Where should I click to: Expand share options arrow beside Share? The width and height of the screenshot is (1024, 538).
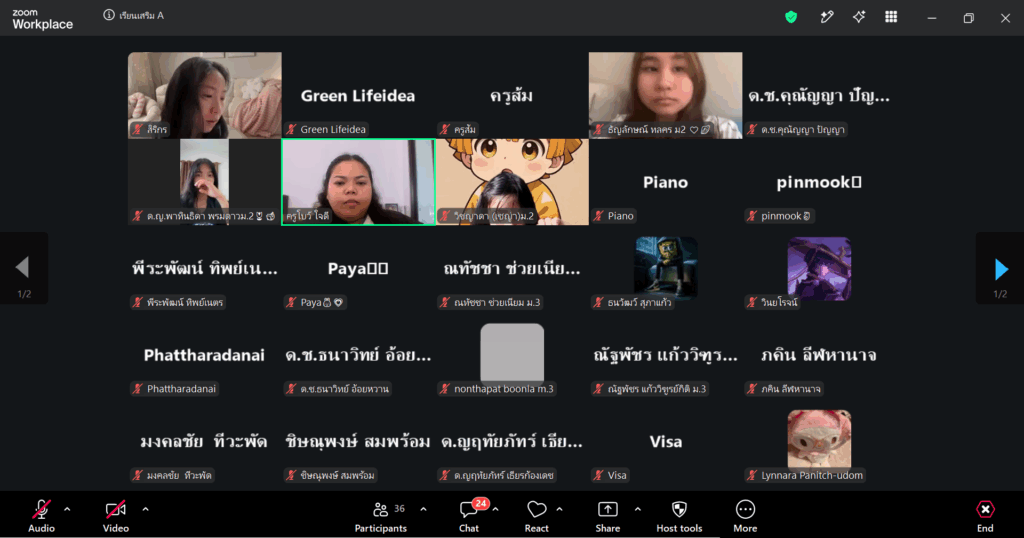tap(637, 509)
